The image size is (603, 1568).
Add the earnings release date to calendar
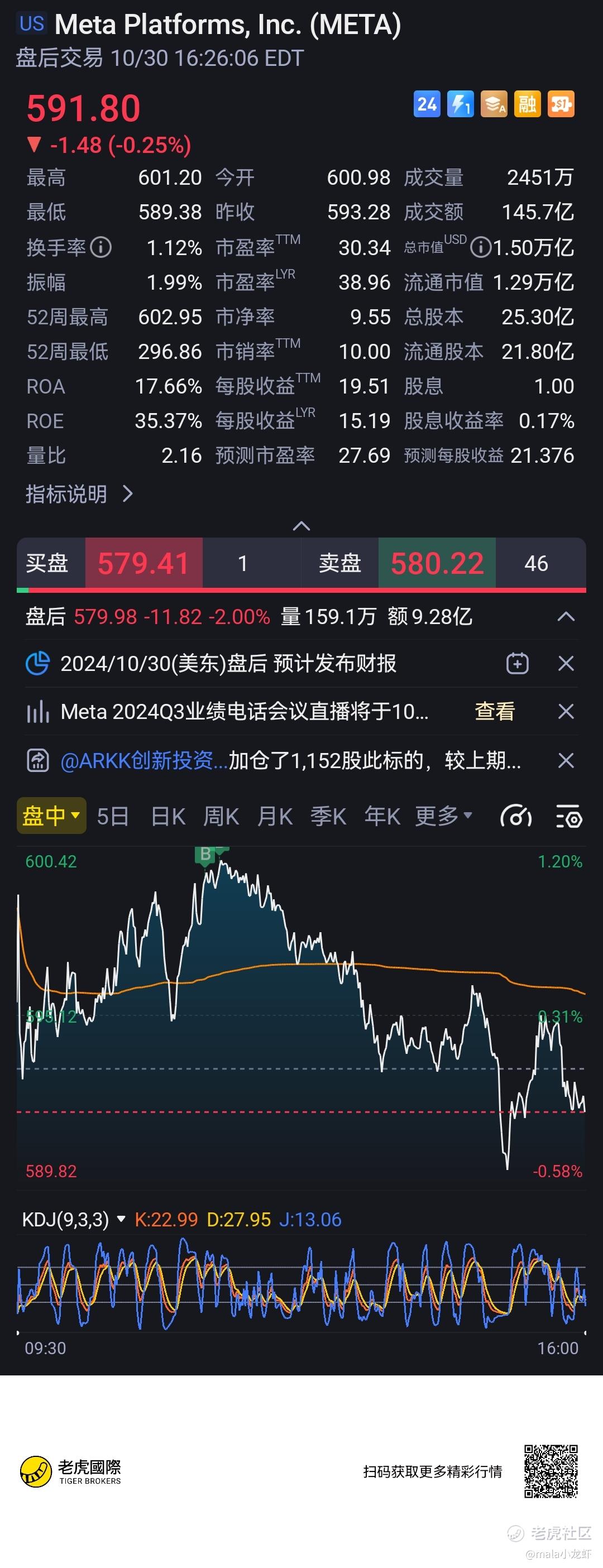[517, 664]
